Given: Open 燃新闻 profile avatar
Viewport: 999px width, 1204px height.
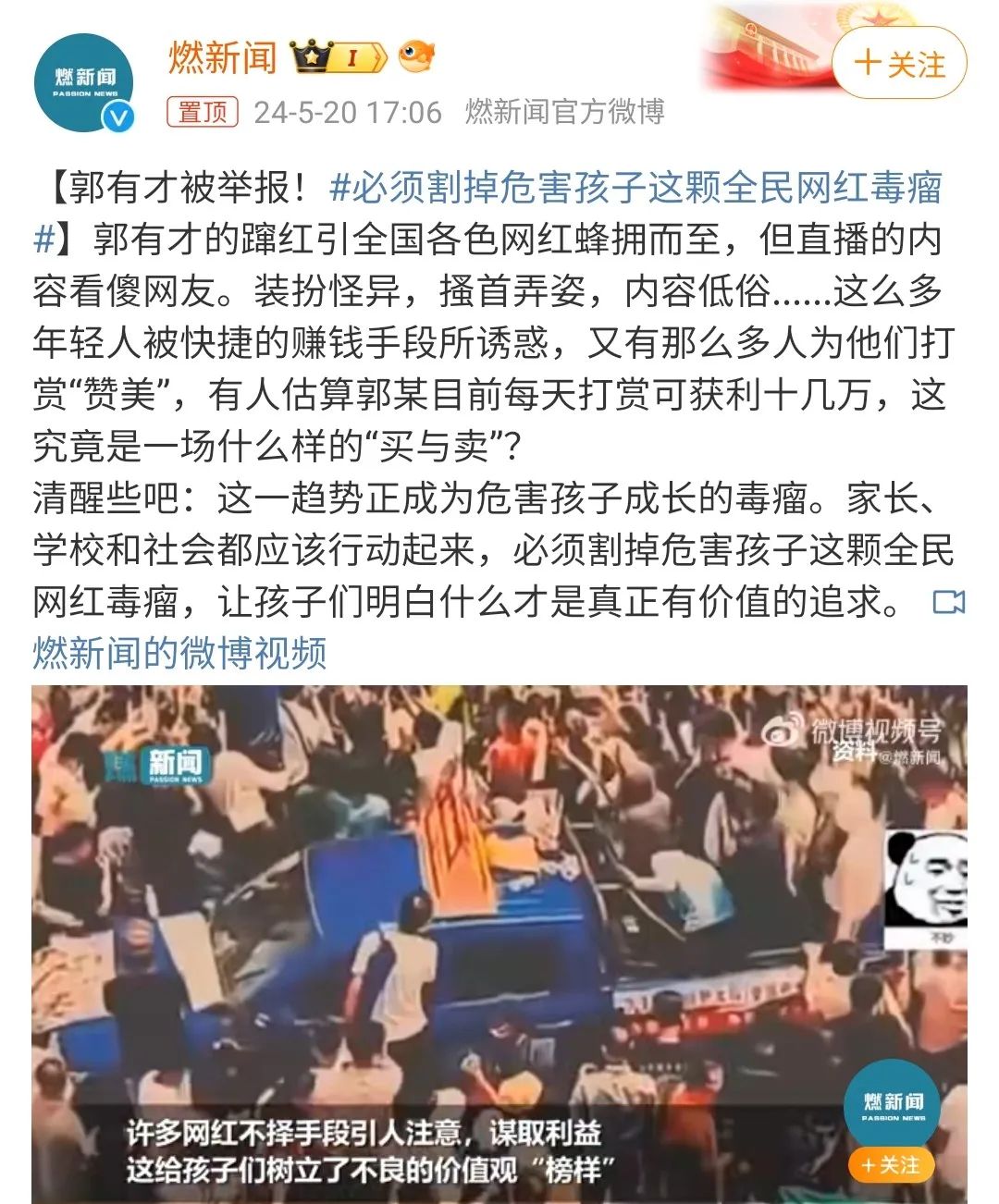Looking at the screenshot, I should [83, 83].
